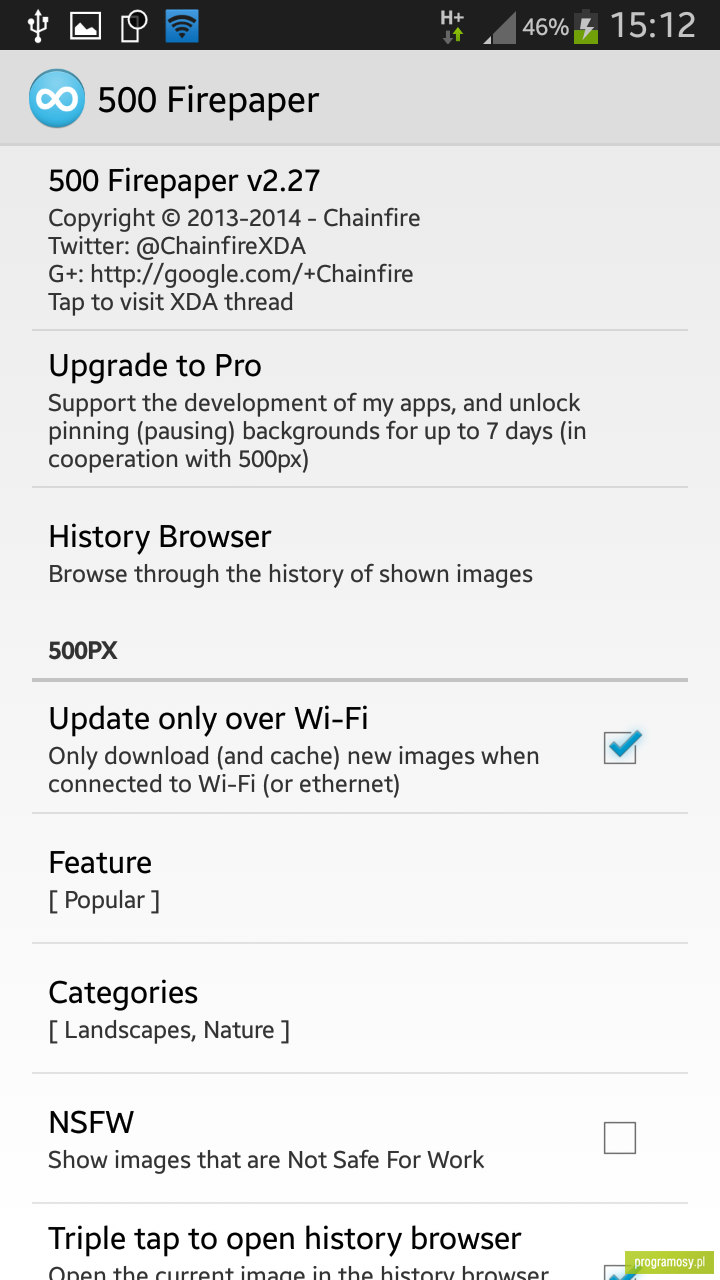
Task: Open the Categories setting
Action: (x=360, y=1008)
